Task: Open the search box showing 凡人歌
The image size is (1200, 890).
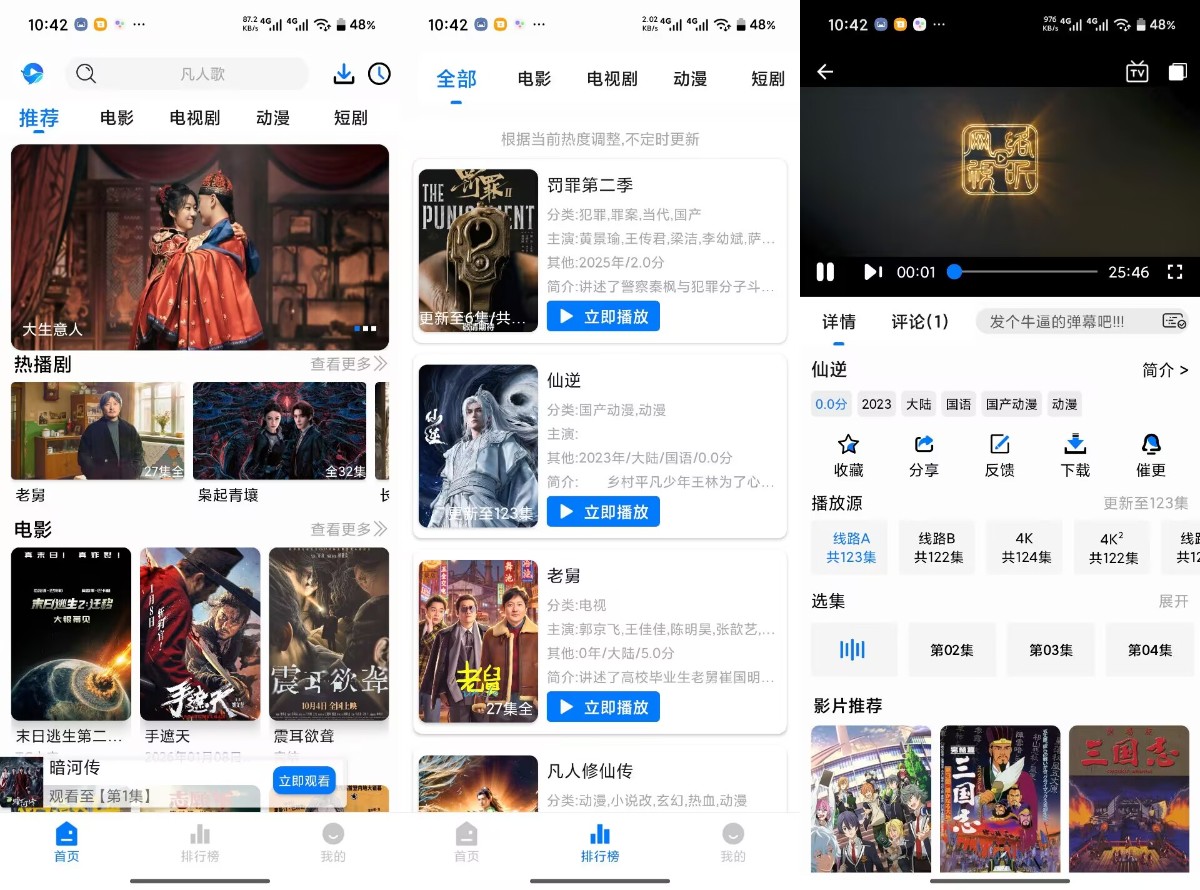Action: click(188, 74)
